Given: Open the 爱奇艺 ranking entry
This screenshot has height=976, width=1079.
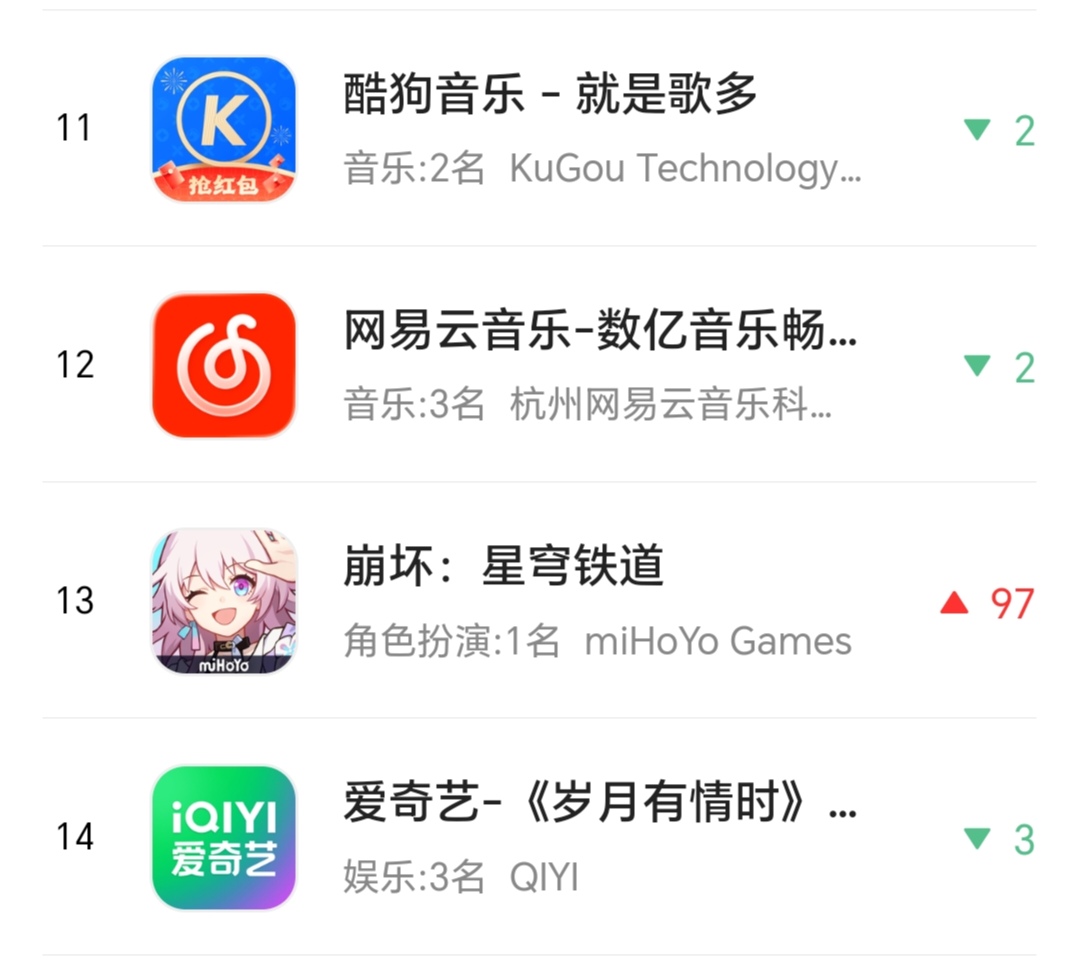Looking at the screenshot, I should tap(540, 836).
